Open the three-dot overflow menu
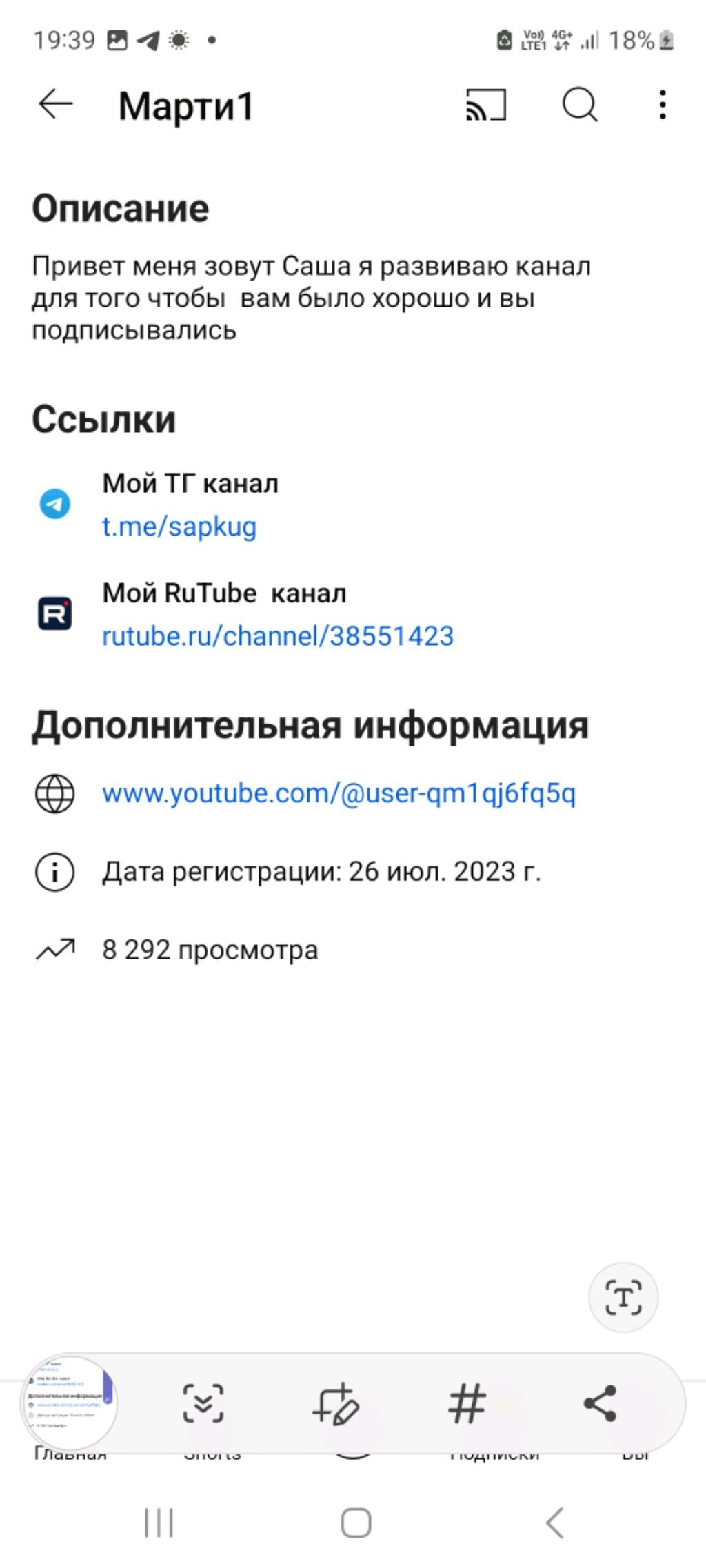The width and height of the screenshot is (706, 1568). [x=663, y=105]
